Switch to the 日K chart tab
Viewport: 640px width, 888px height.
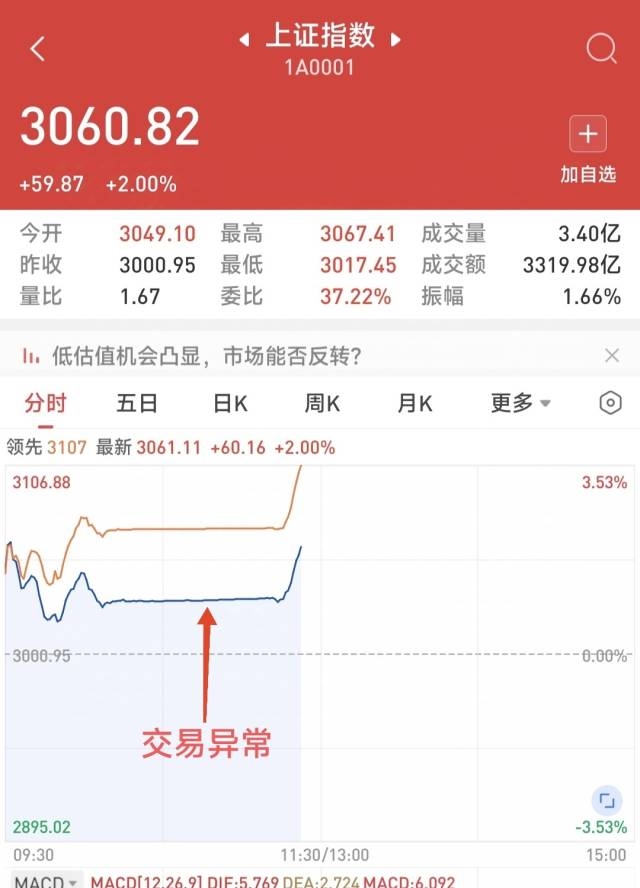pyautogui.click(x=230, y=403)
